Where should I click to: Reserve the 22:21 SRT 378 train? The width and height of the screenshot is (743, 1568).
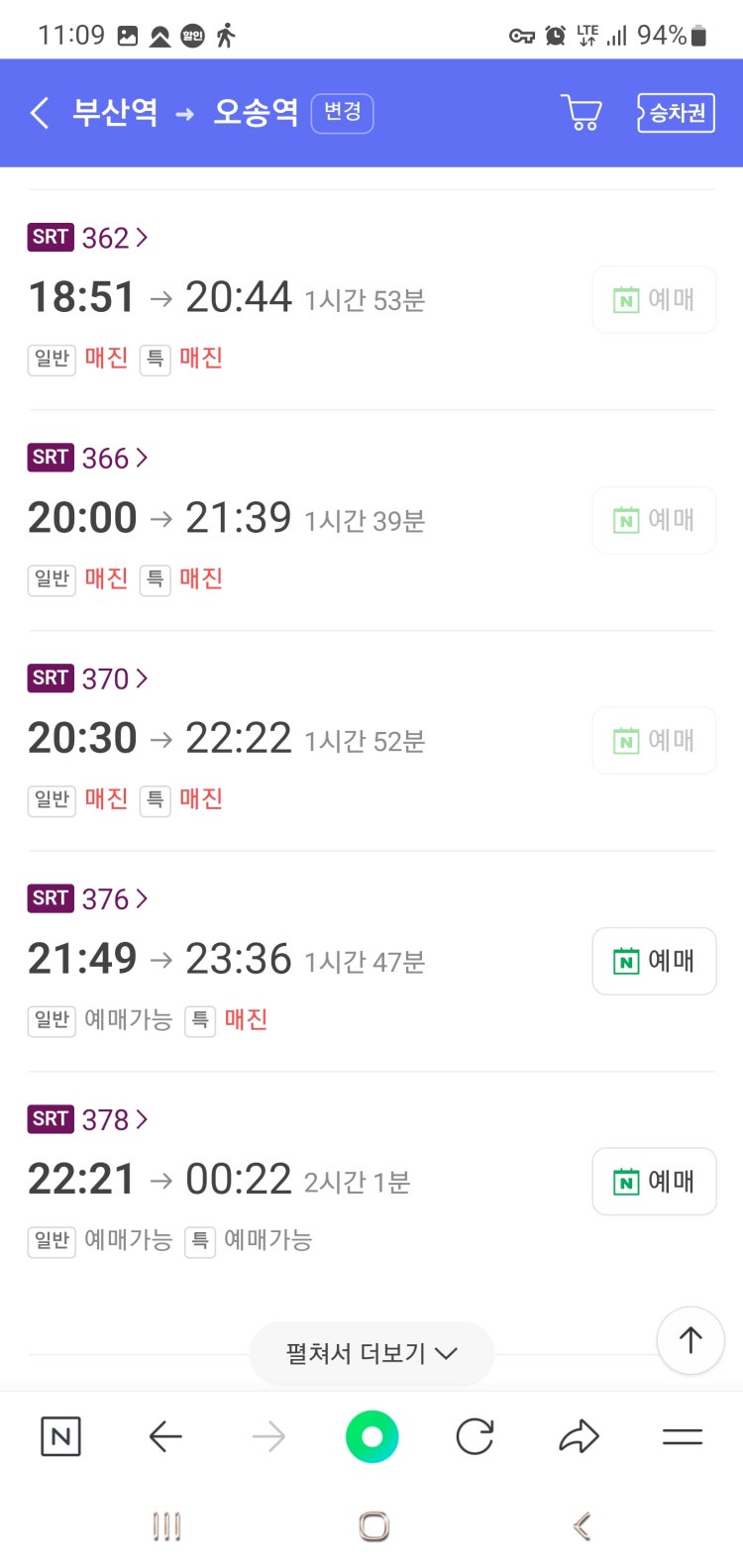pyautogui.click(x=654, y=1182)
